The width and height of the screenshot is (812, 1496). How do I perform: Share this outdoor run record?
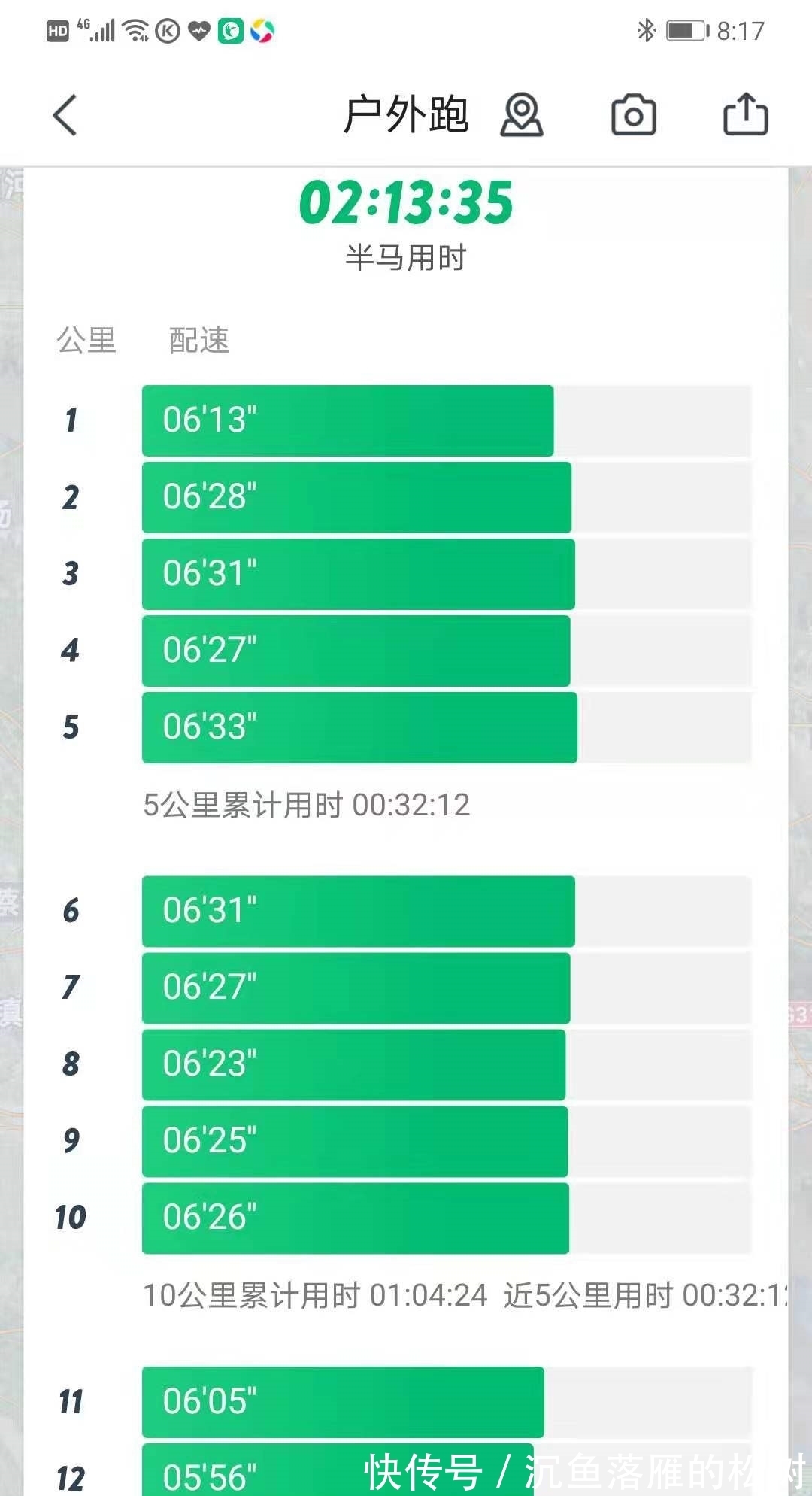click(x=744, y=114)
